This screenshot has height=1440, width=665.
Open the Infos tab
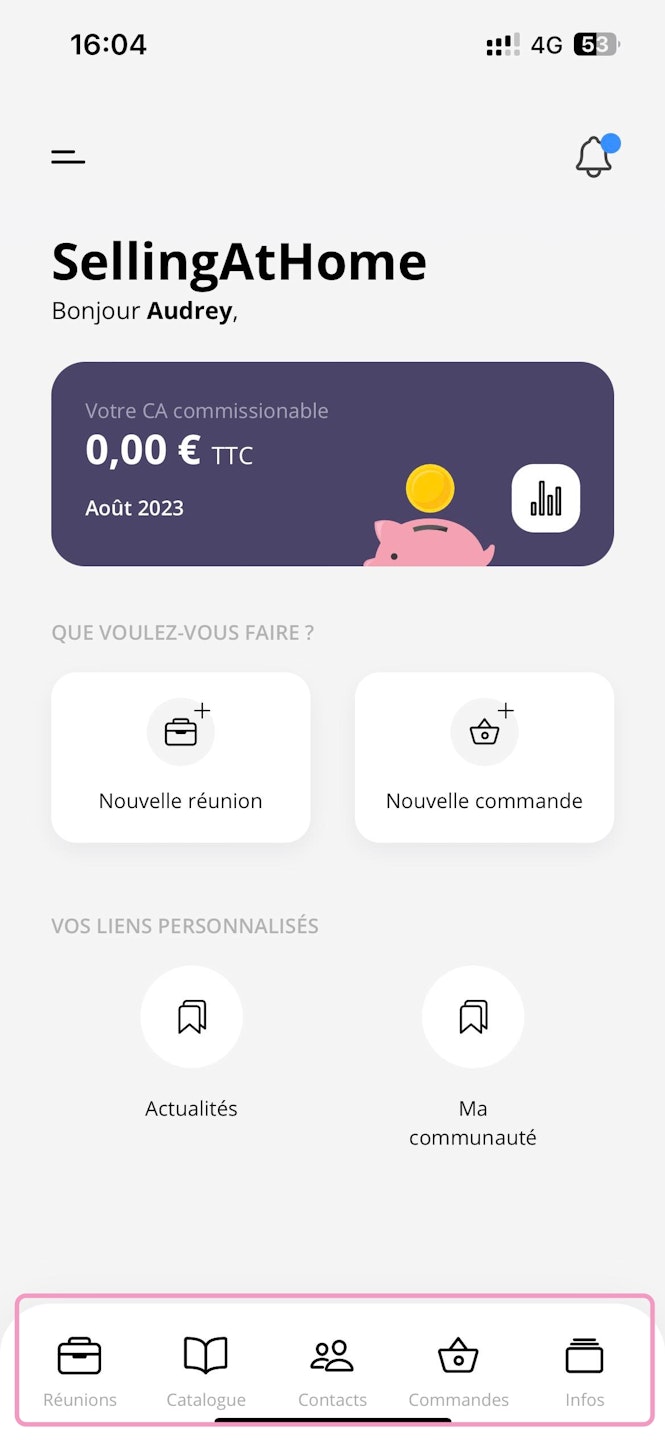pos(585,1370)
